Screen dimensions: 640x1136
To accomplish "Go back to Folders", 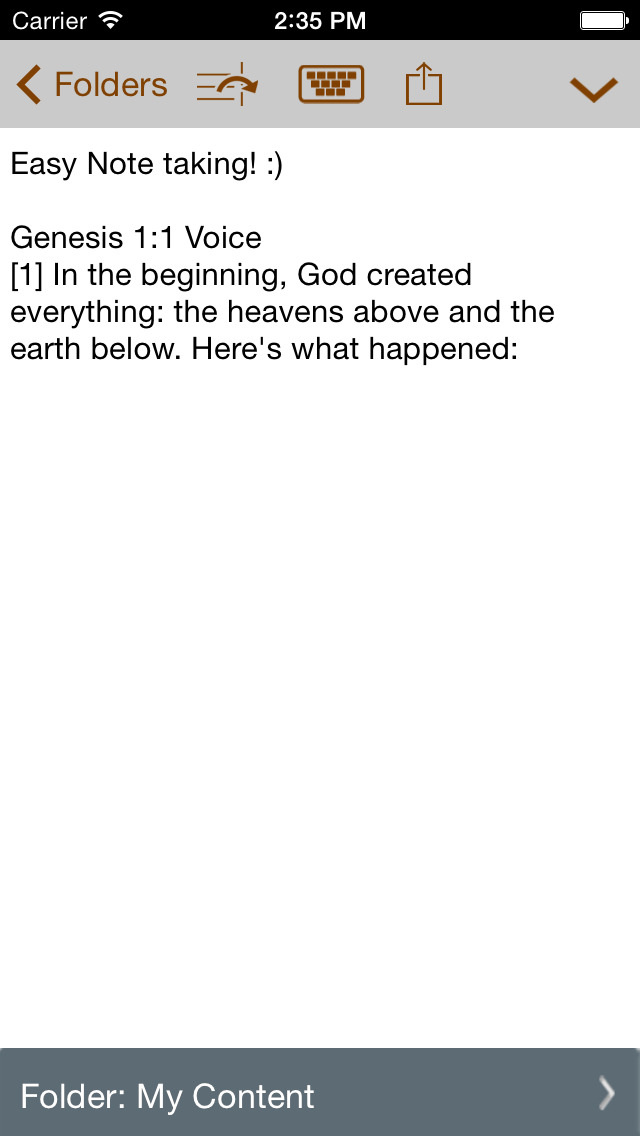I will (x=91, y=85).
